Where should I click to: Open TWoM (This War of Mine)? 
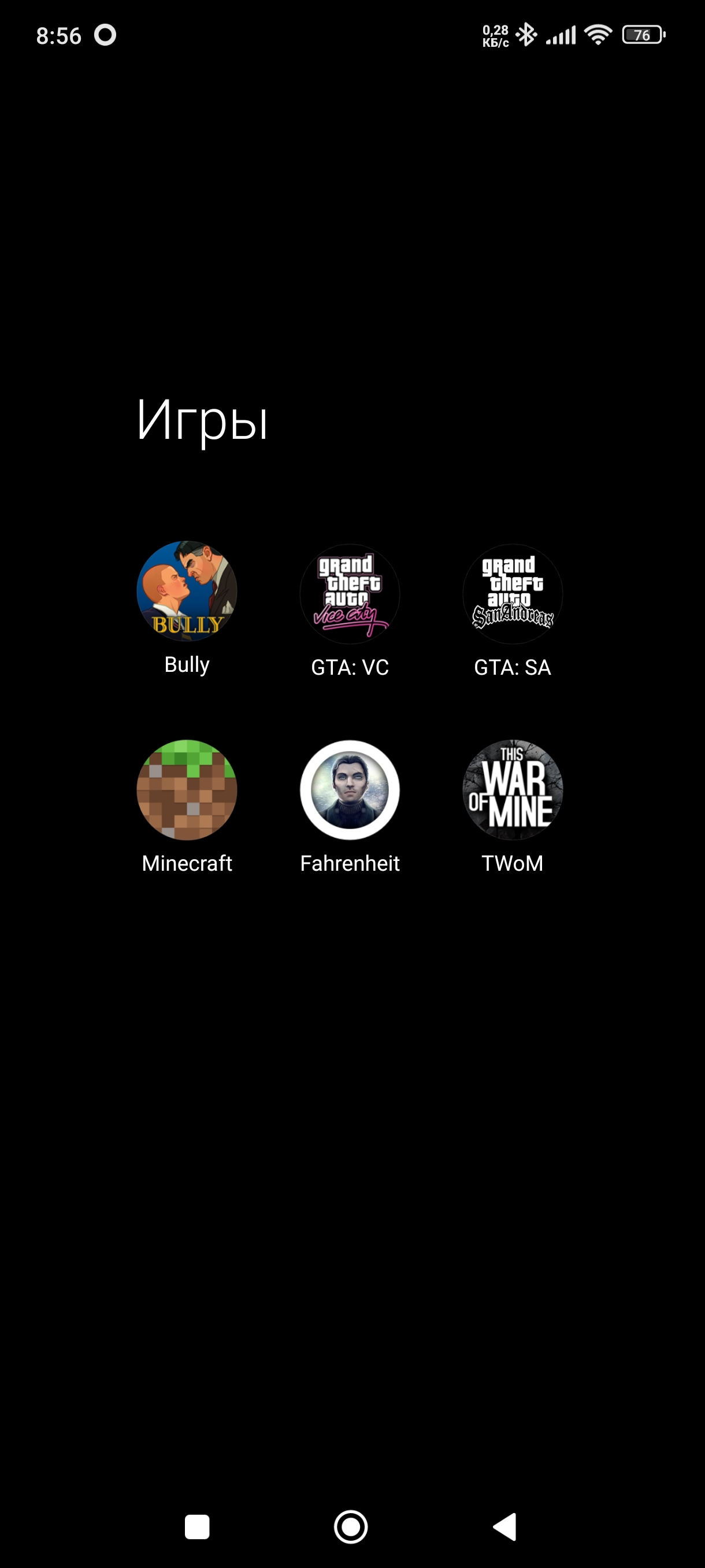(513, 790)
